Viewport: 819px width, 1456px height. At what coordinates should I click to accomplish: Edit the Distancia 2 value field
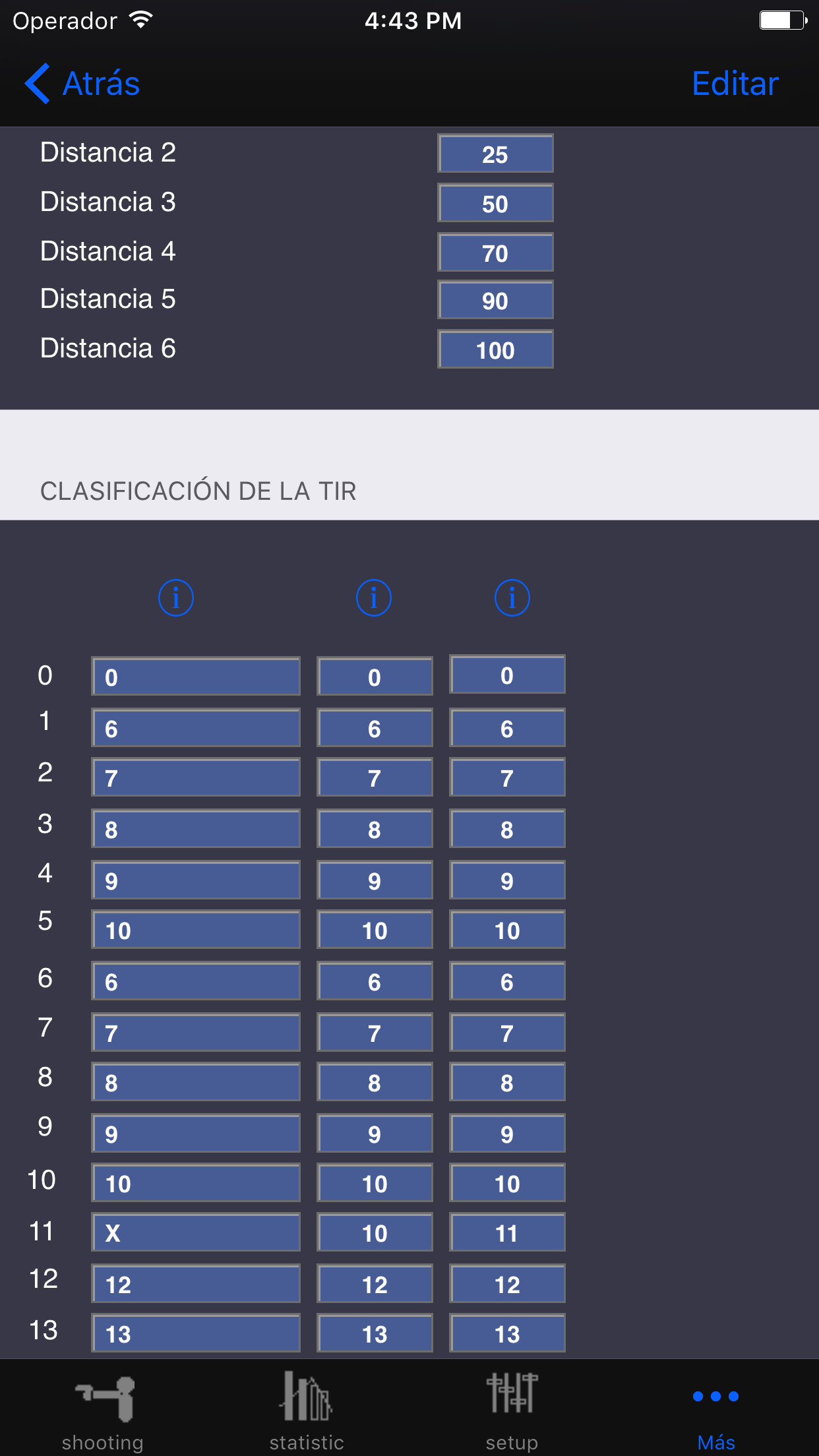click(x=495, y=154)
